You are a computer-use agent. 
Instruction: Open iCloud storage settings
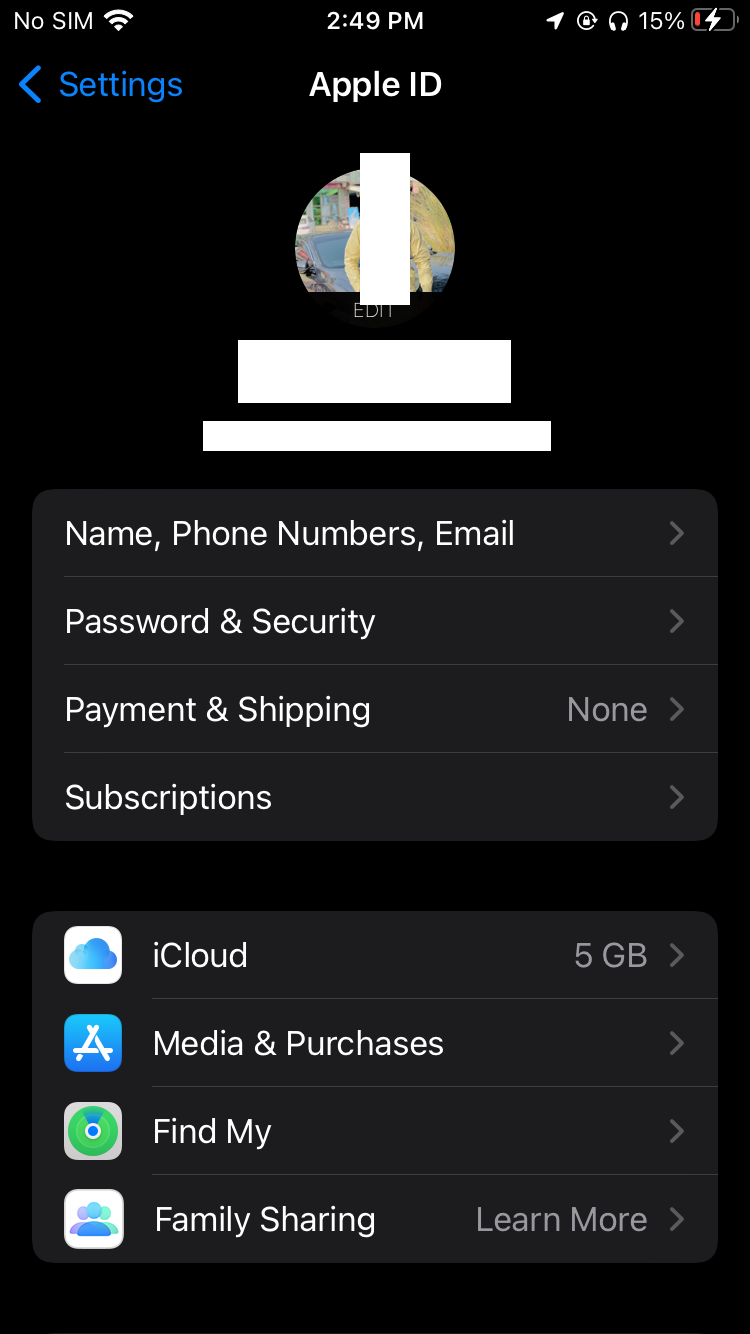click(x=375, y=955)
